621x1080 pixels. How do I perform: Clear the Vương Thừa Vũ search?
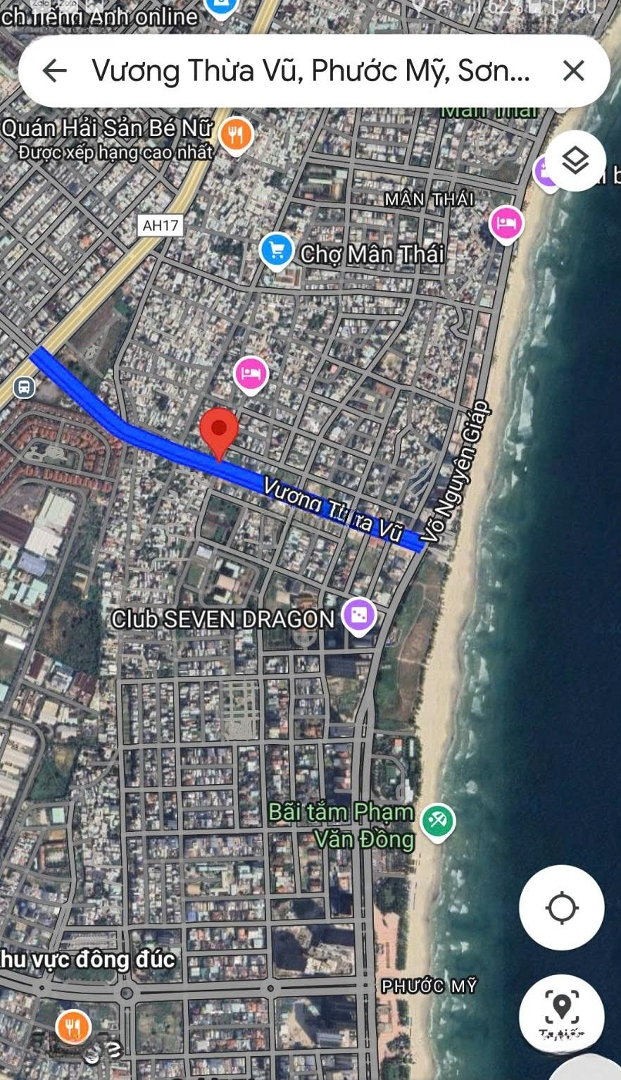tap(573, 70)
